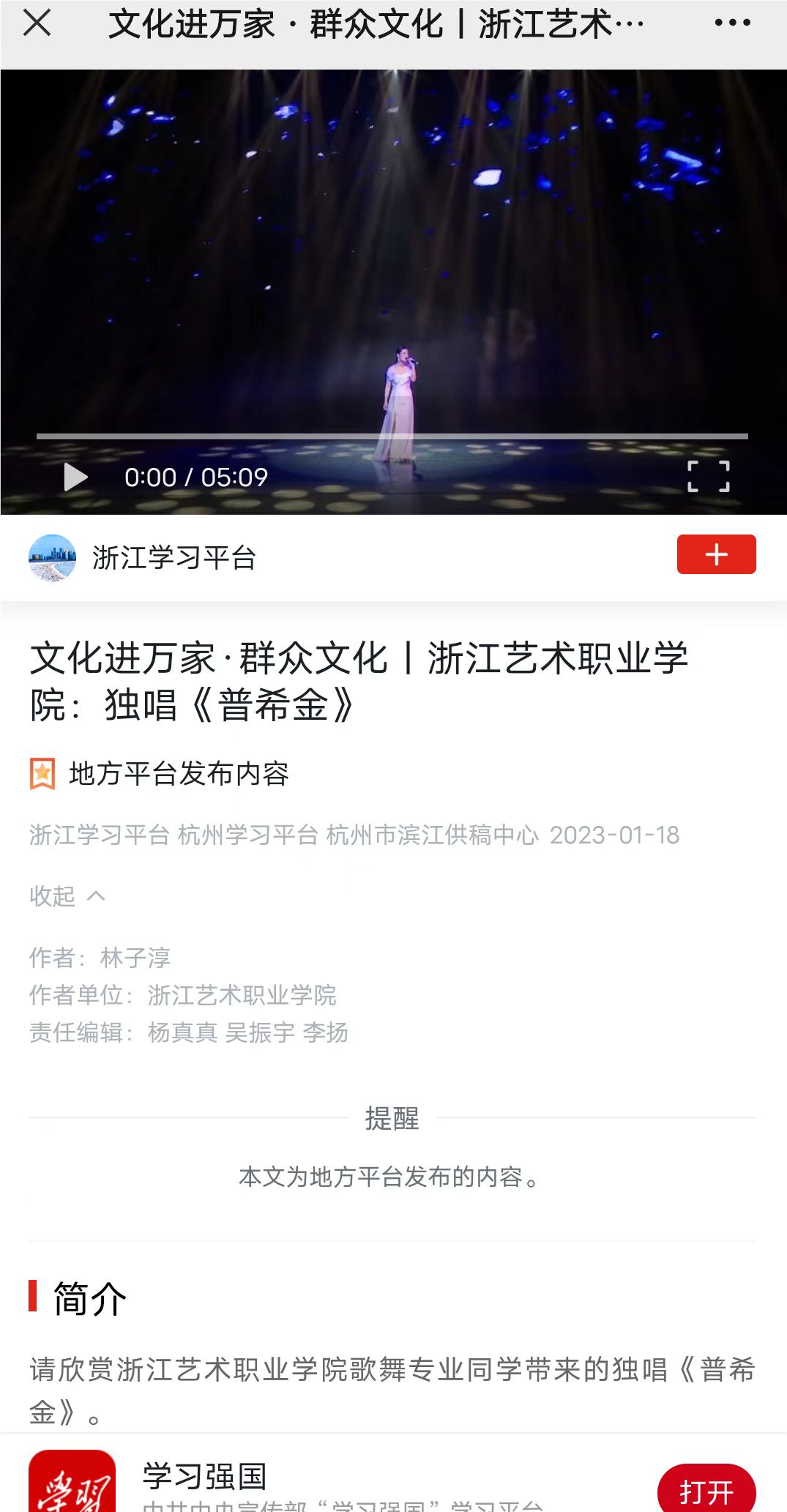Viewport: 787px width, 1512px height.
Task: Play the 05:09 video
Action: point(75,477)
